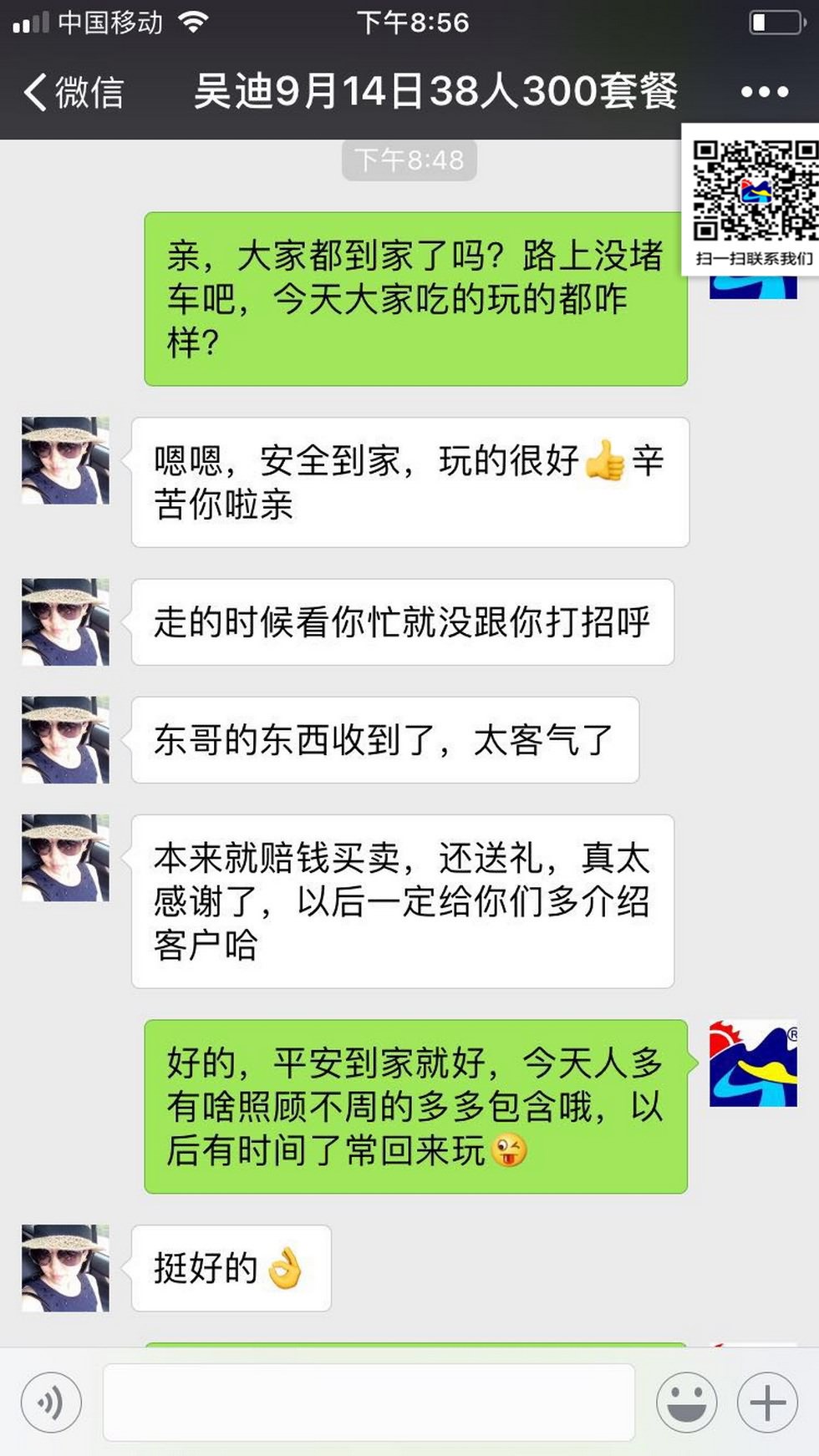Open the emoji sticker panel
The image size is (819, 1456).
687,1403
